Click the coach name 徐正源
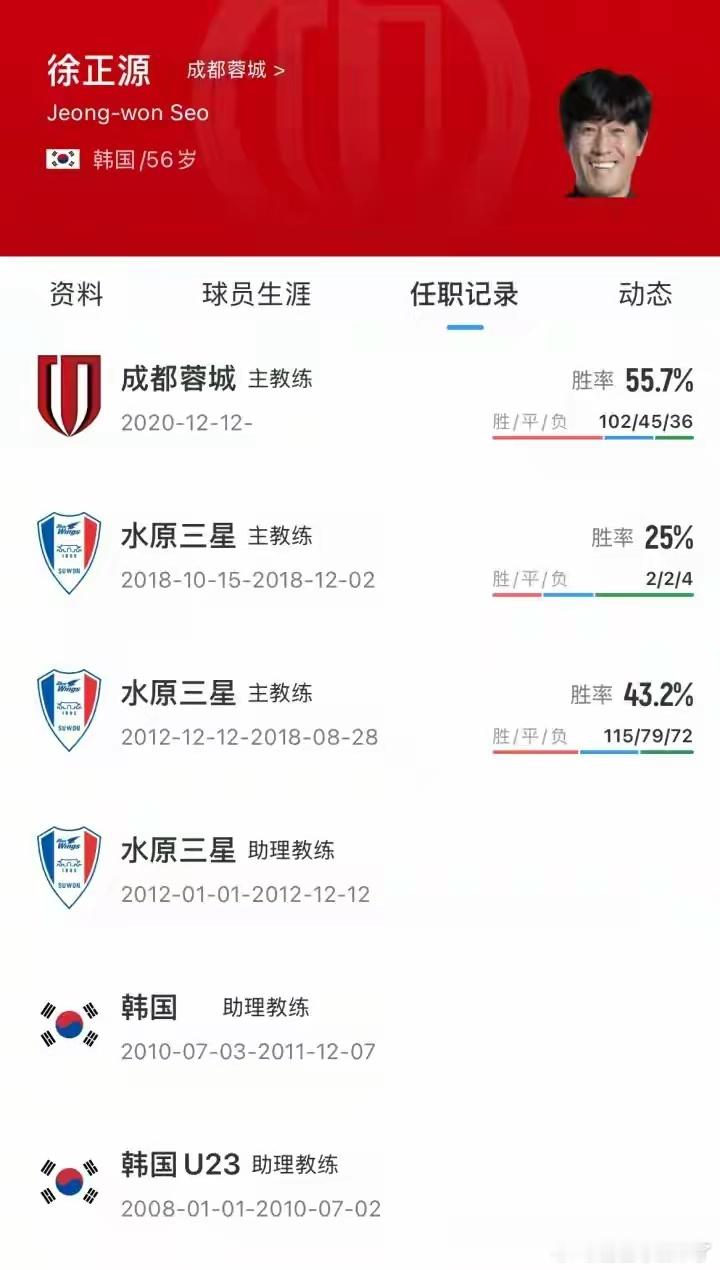The image size is (720, 1270). click(97, 72)
